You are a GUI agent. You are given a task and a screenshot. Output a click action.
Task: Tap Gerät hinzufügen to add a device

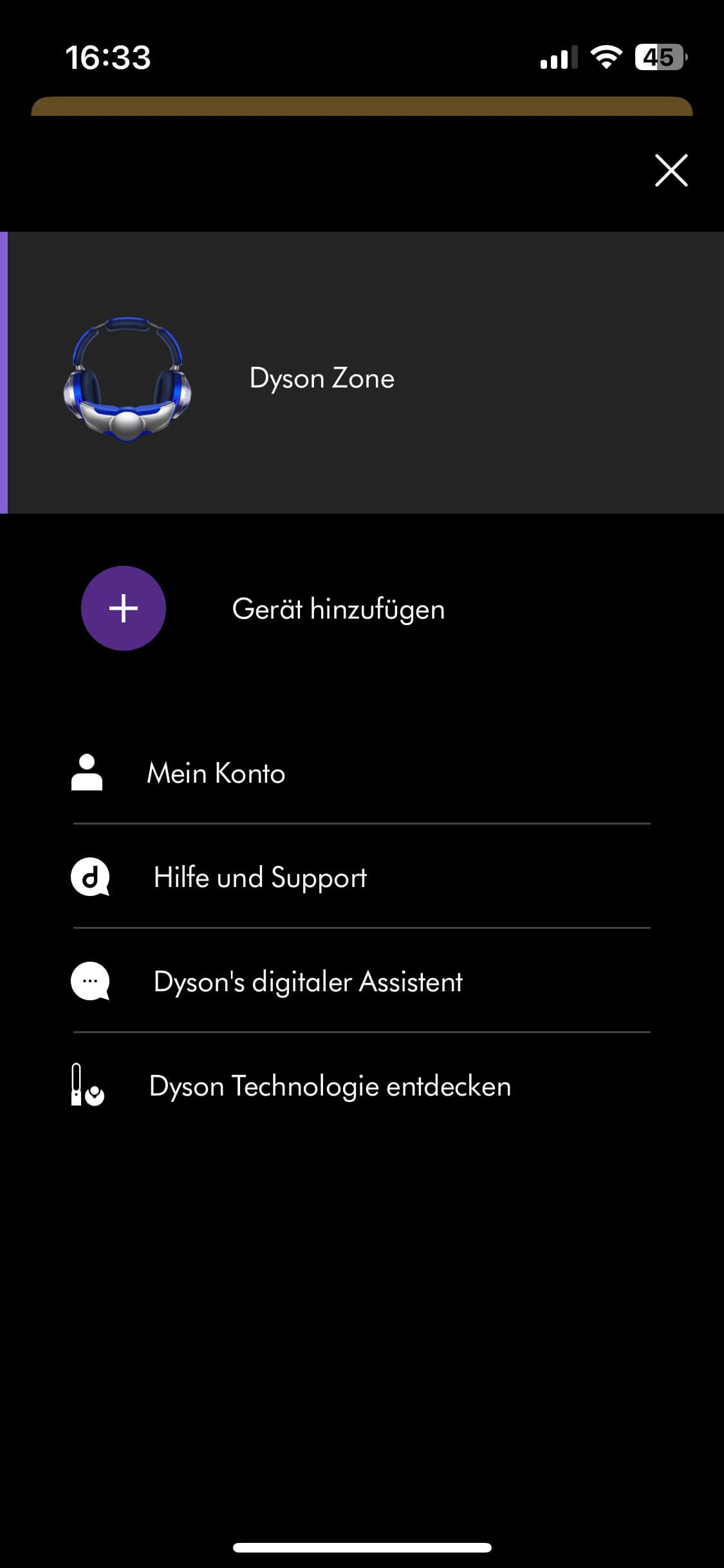coord(337,609)
